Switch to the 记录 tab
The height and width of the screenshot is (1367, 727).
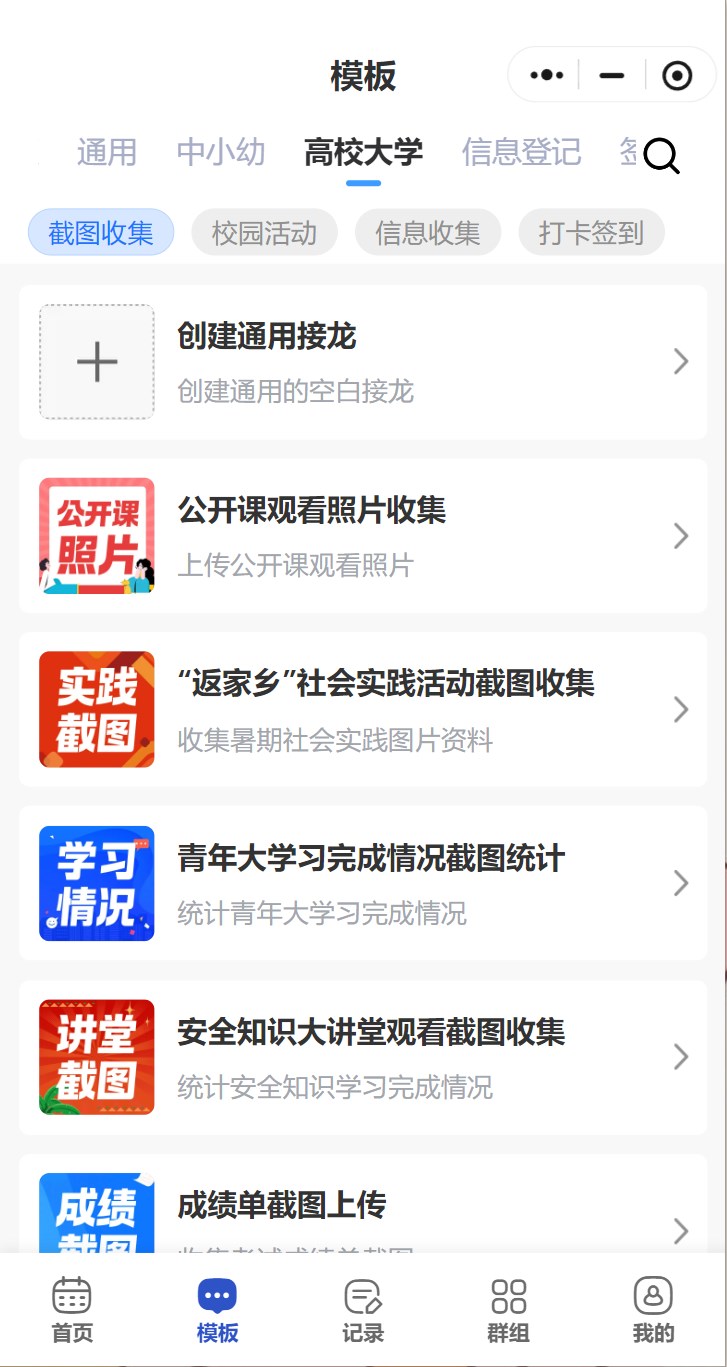[x=363, y=1310]
